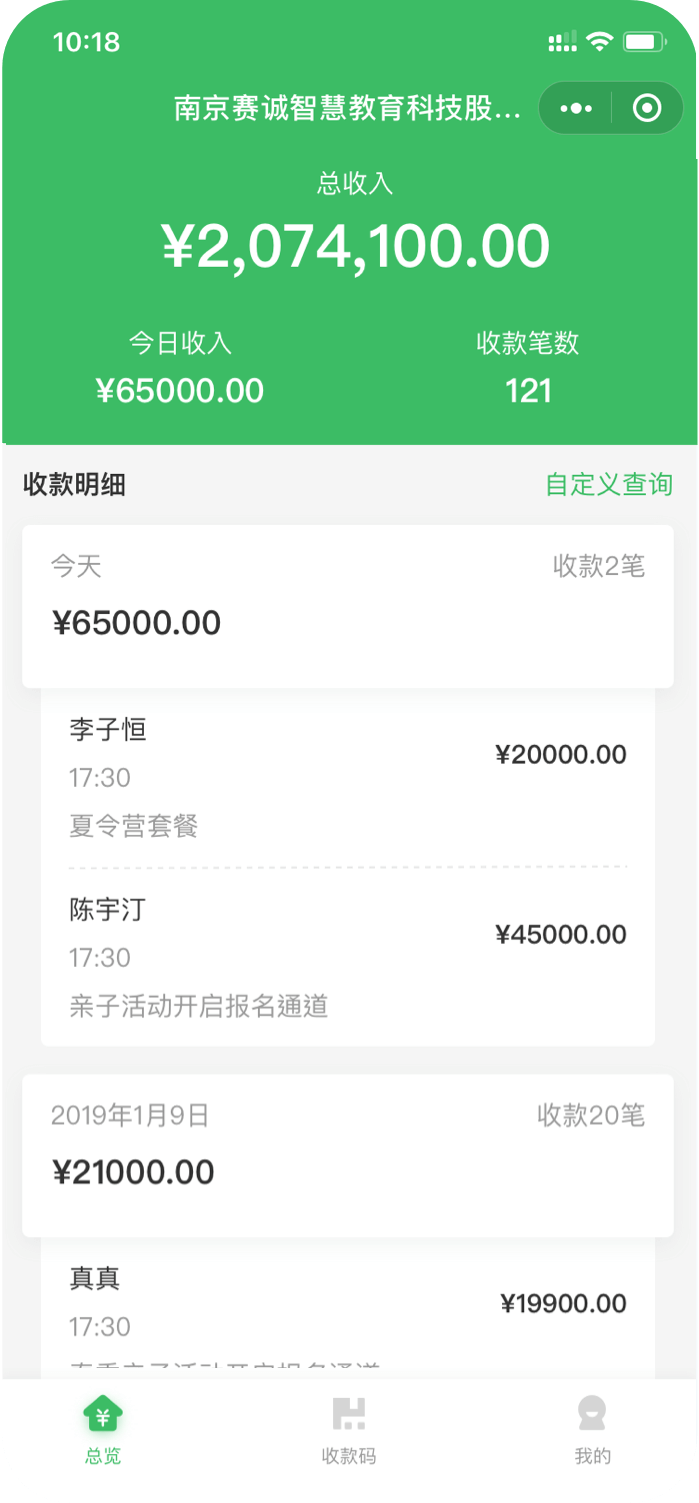This screenshot has height=1503, width=699.
Task: Switch to the 总览 tab
Action: [x=103, y=1430]
